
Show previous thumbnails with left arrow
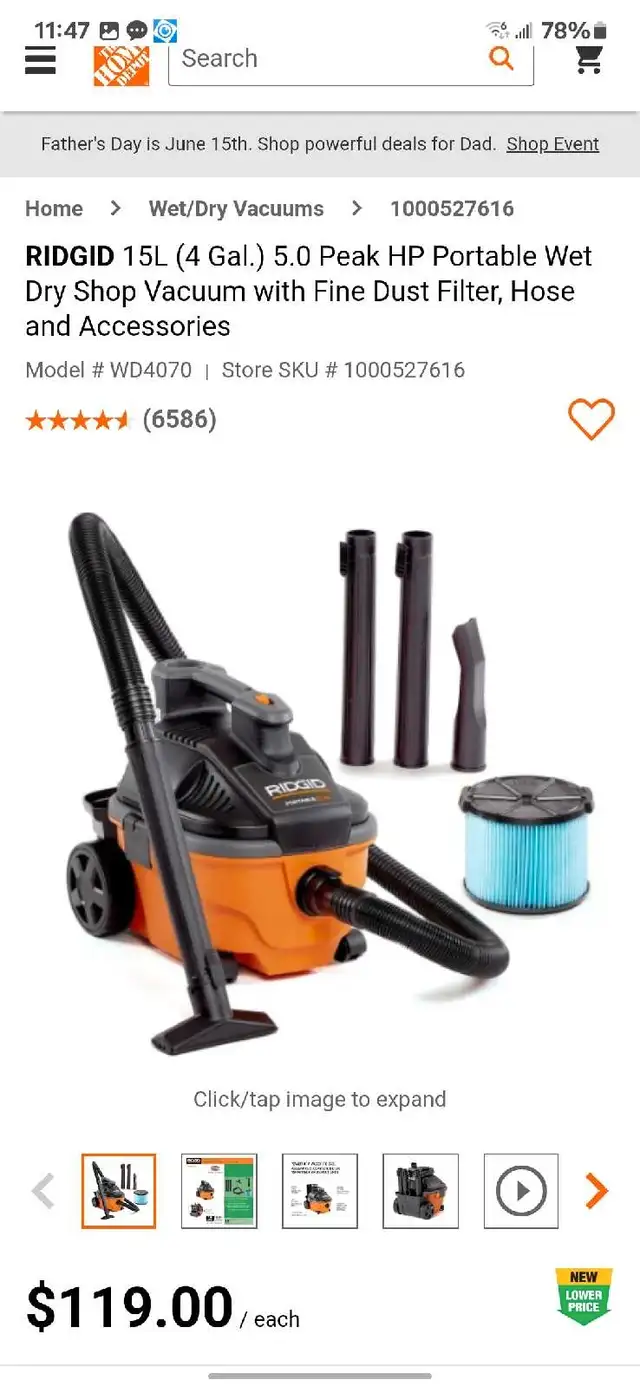[x=43, y=1191]
